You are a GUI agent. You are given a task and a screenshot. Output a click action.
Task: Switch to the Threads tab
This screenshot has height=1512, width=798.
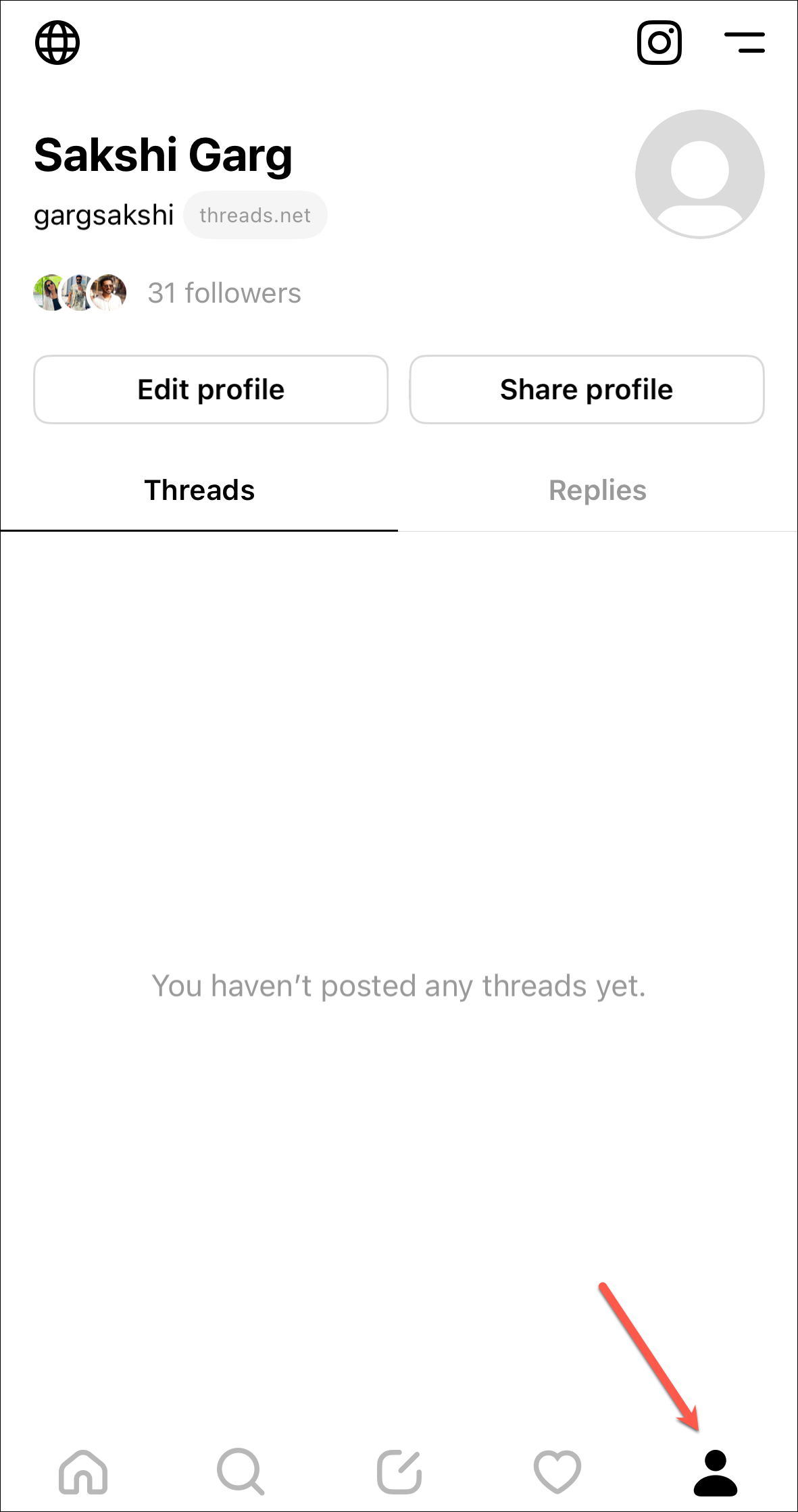[x=199, y=490]
